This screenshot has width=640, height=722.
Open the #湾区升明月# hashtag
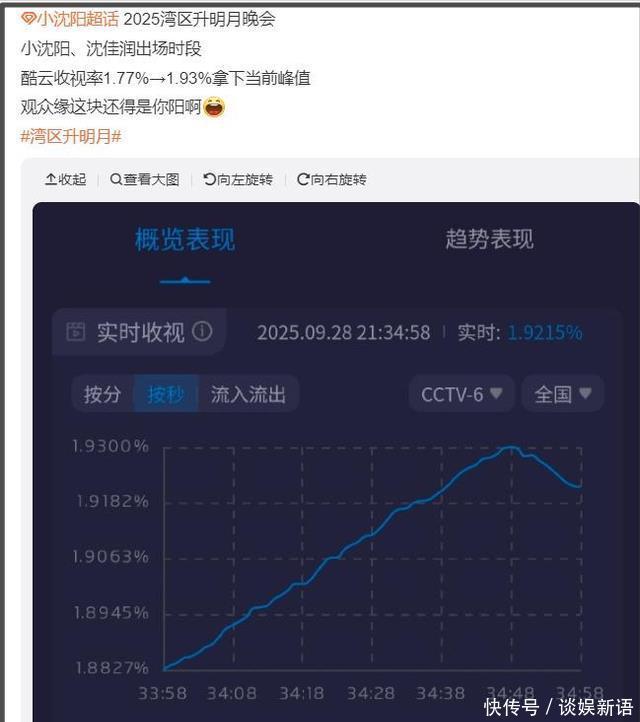71,136
